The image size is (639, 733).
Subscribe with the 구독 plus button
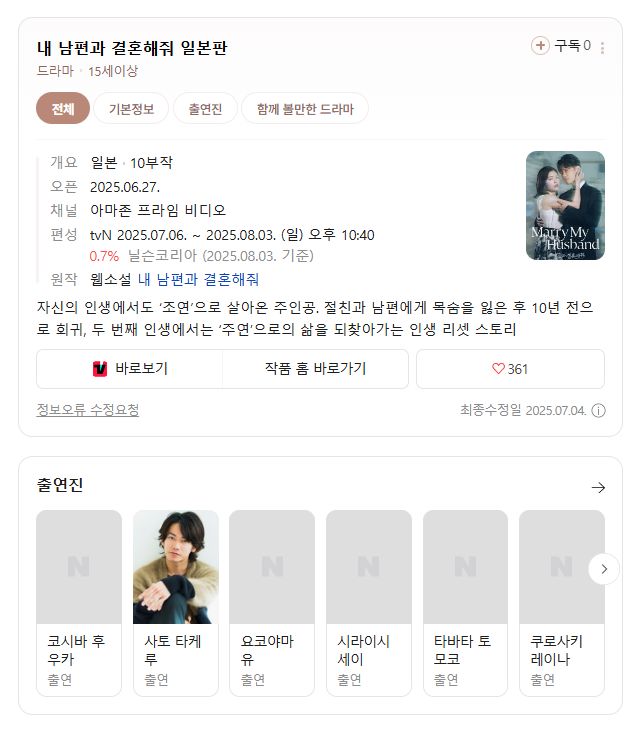541,46
